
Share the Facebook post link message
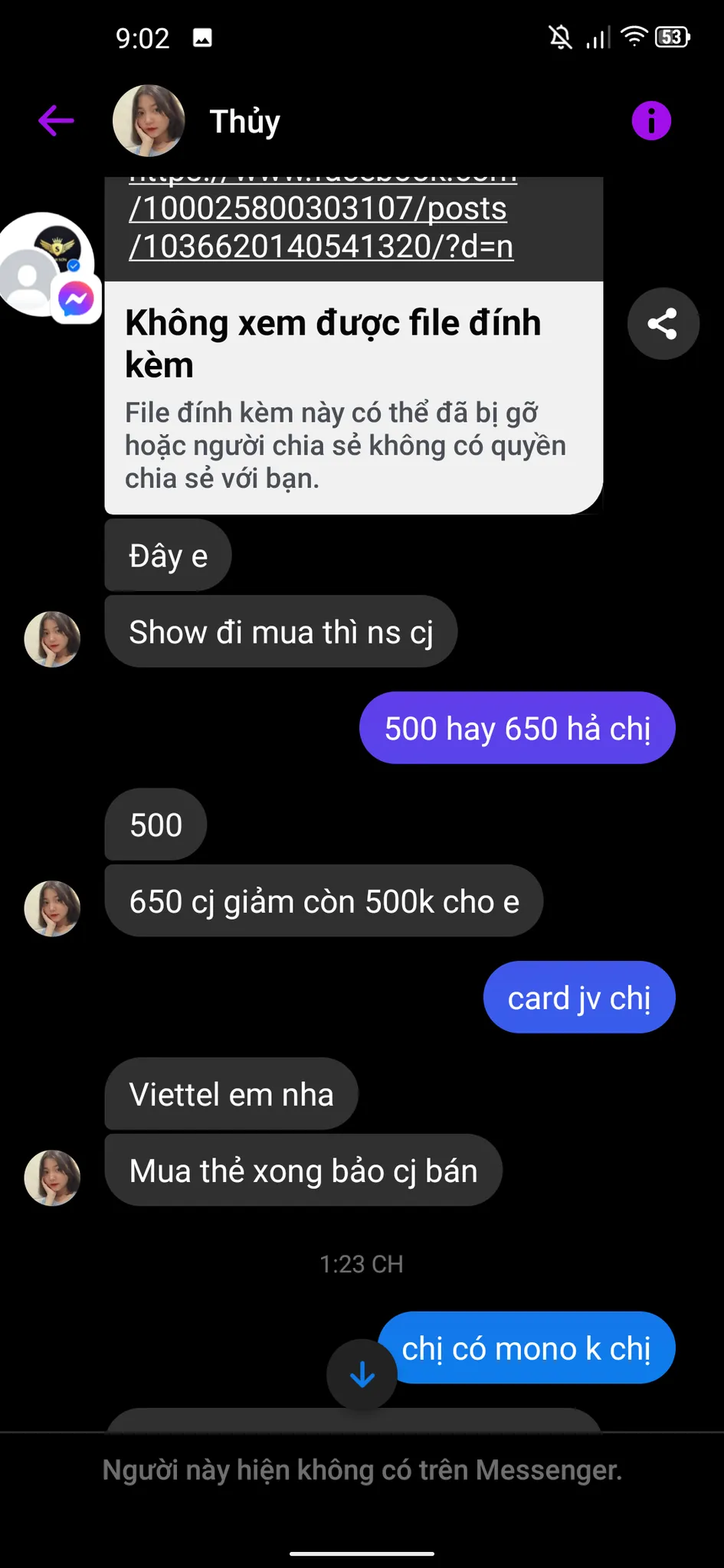(x=663, y=323)
